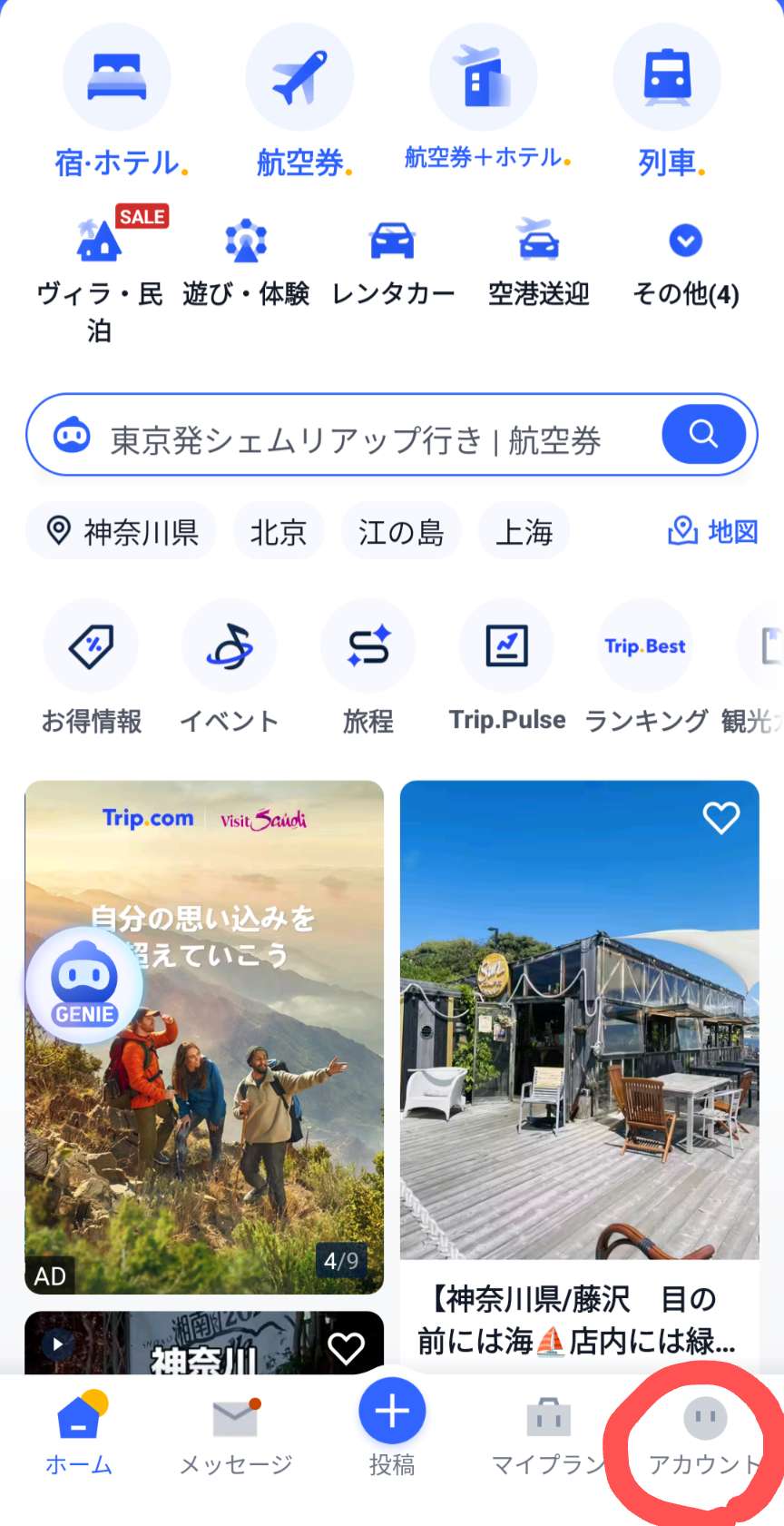Open the 地図 map link
This screenshot has width=784, height=1526.
pos(714,532)
